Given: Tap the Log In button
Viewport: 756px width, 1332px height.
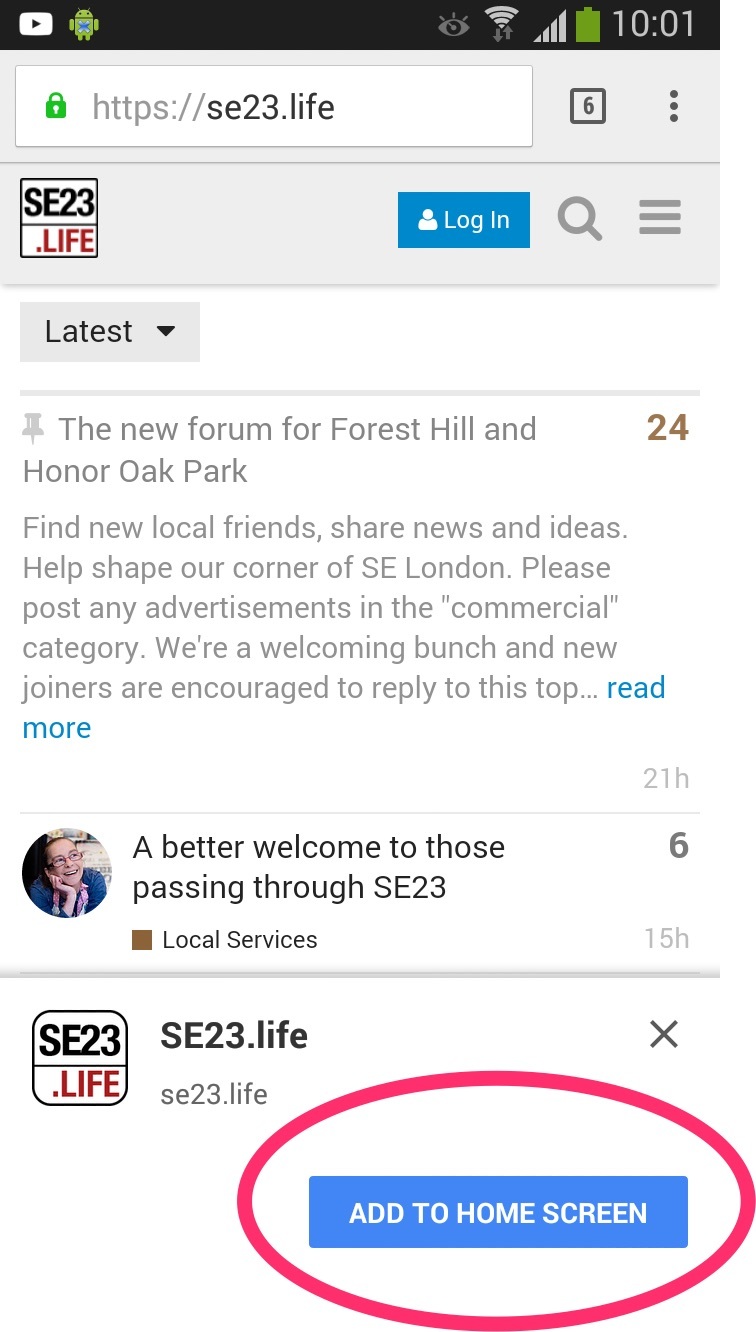Looking at the screenshot, I should coord(463,220).
